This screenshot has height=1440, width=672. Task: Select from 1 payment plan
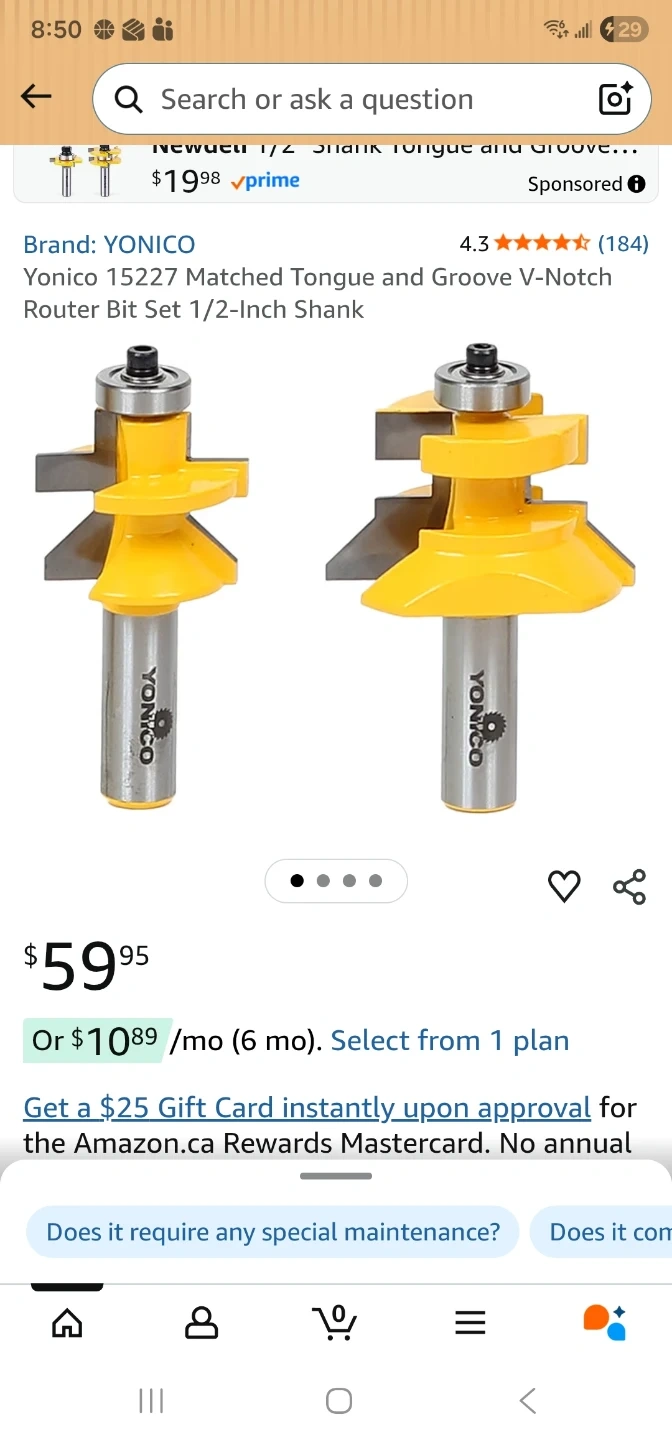pyautogui.click(x=449, y=1041)
